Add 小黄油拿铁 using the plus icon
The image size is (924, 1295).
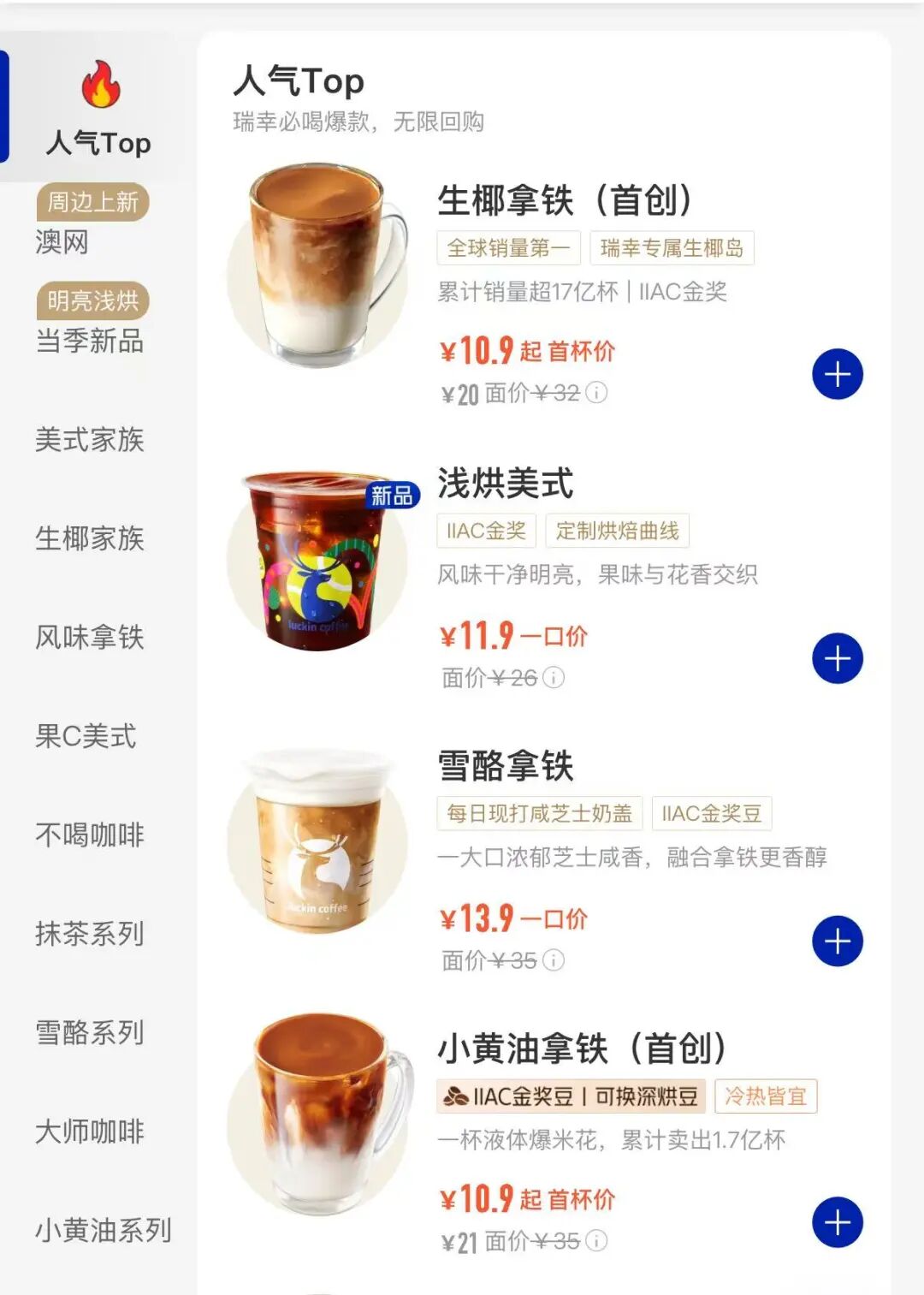tap(838, 1224)
